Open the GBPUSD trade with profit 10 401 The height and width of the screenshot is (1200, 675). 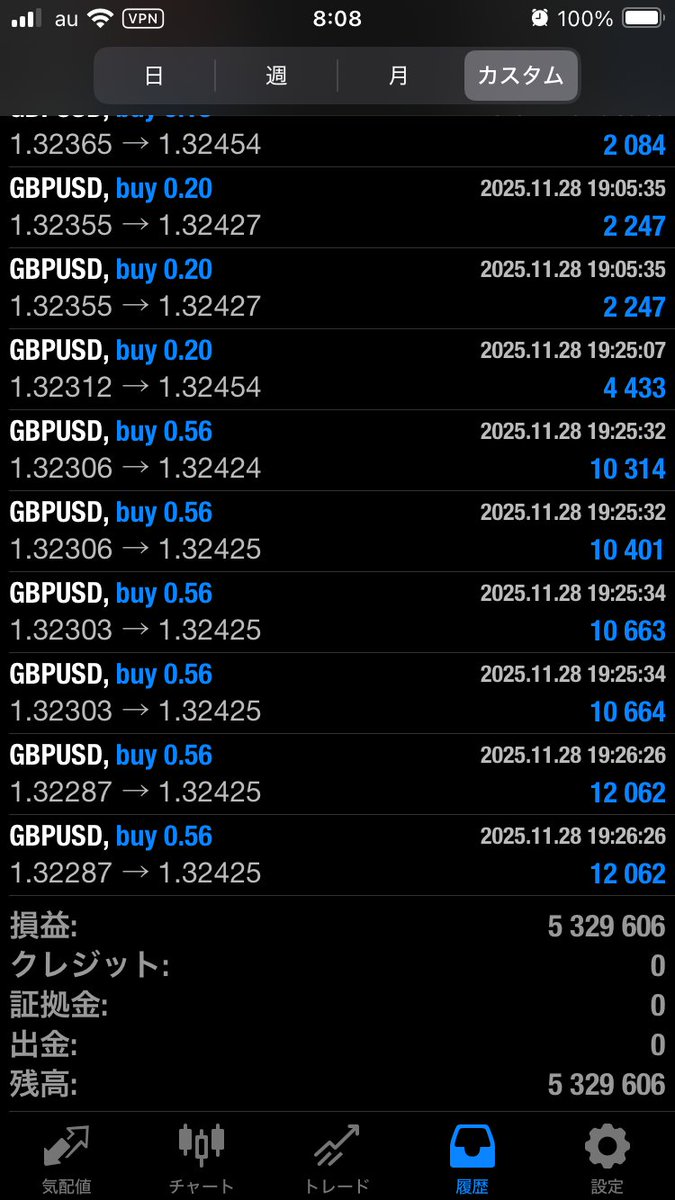pyautogui.click(x=337, y=531)
